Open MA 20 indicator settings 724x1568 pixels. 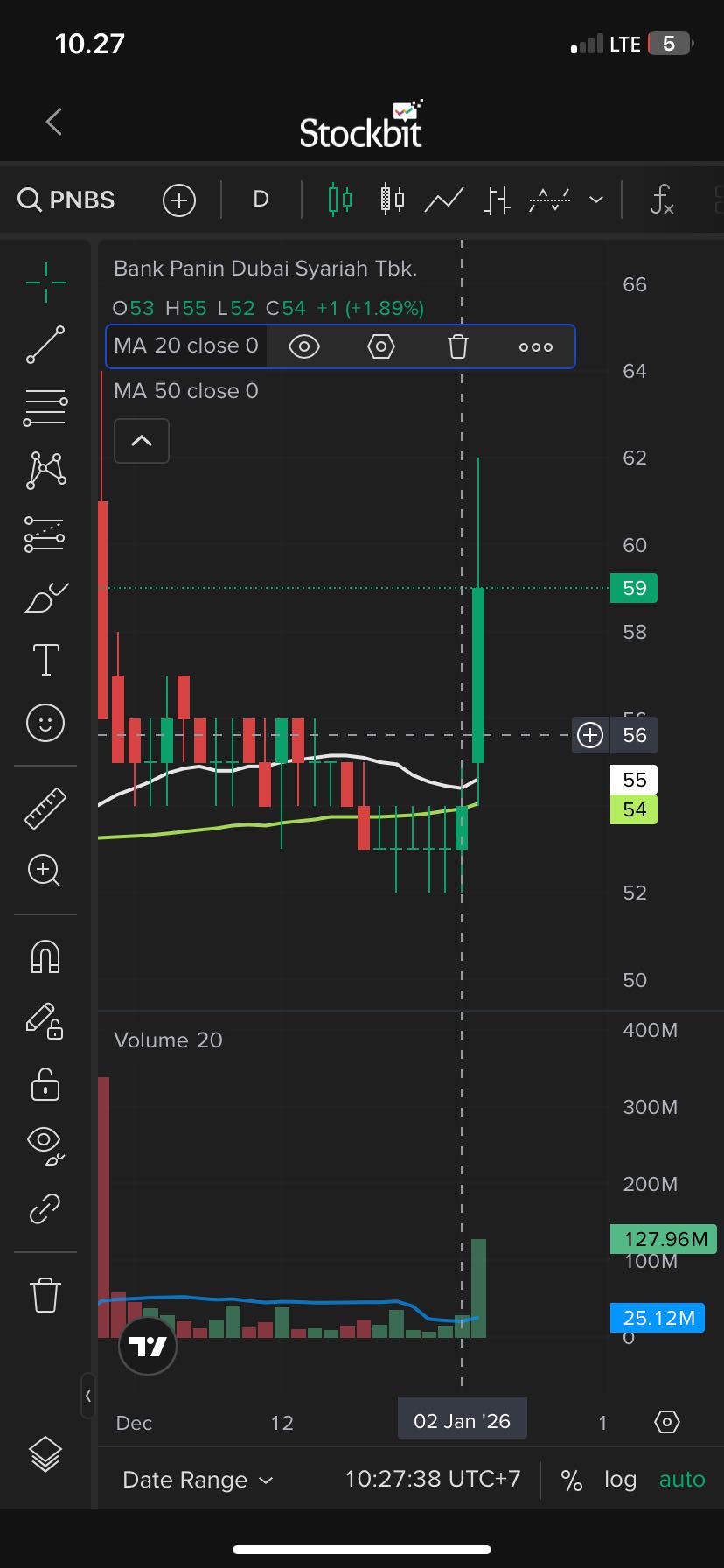pyautogui.click(x=381, y=346)
